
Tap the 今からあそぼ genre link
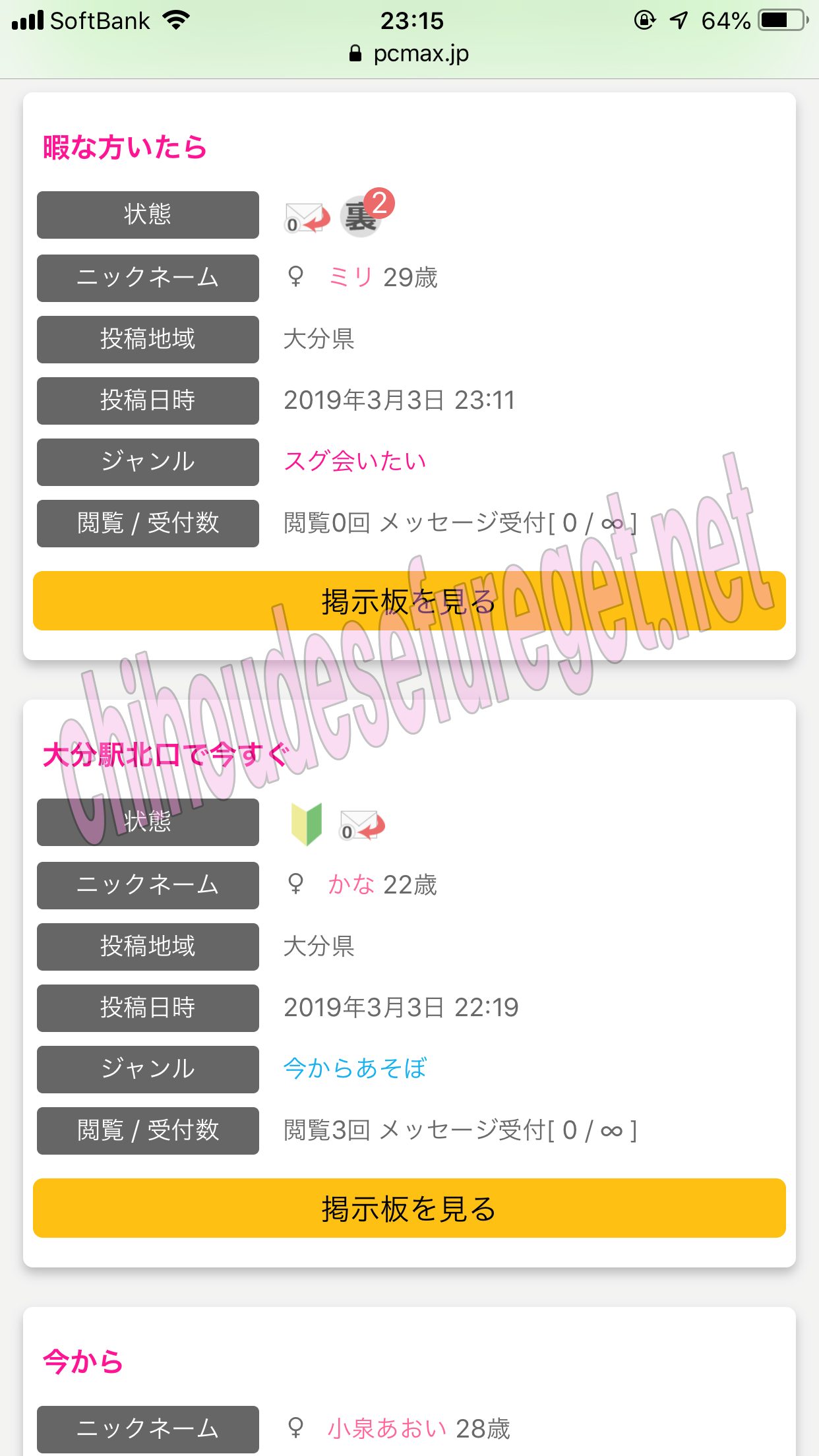pos(355,1068)
